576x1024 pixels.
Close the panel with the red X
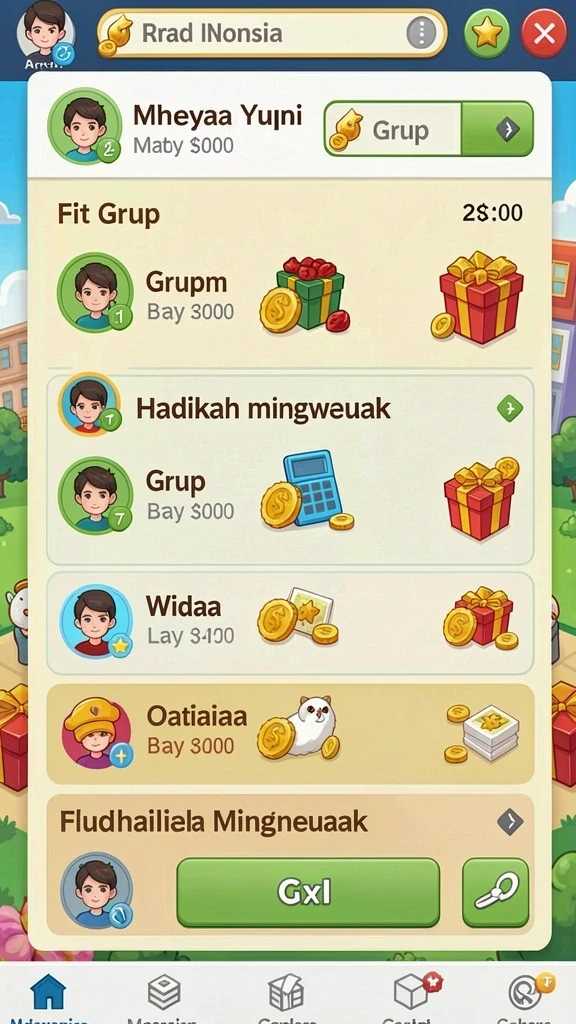pyautogui.click(x=544, y=32)
